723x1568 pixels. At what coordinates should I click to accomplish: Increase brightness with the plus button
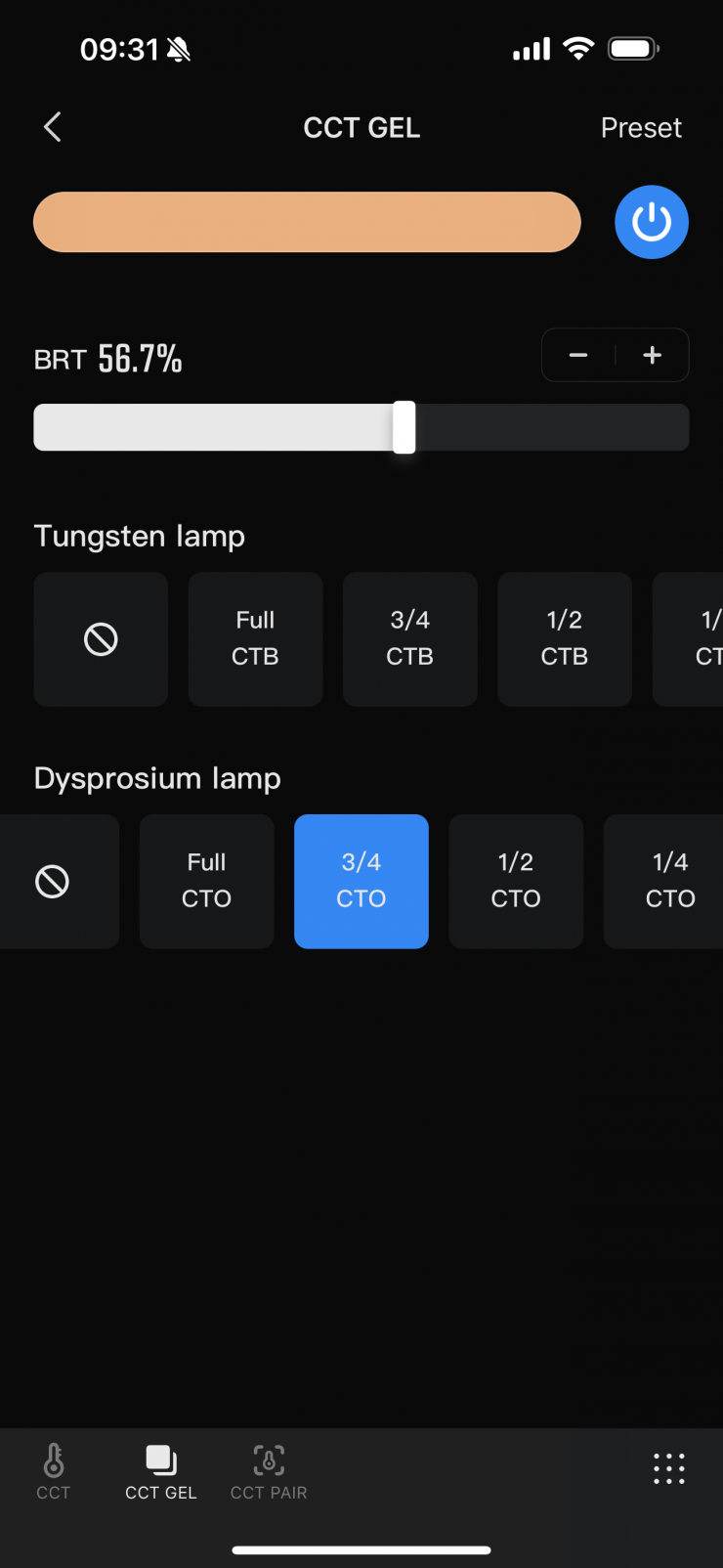click(653, 355)
